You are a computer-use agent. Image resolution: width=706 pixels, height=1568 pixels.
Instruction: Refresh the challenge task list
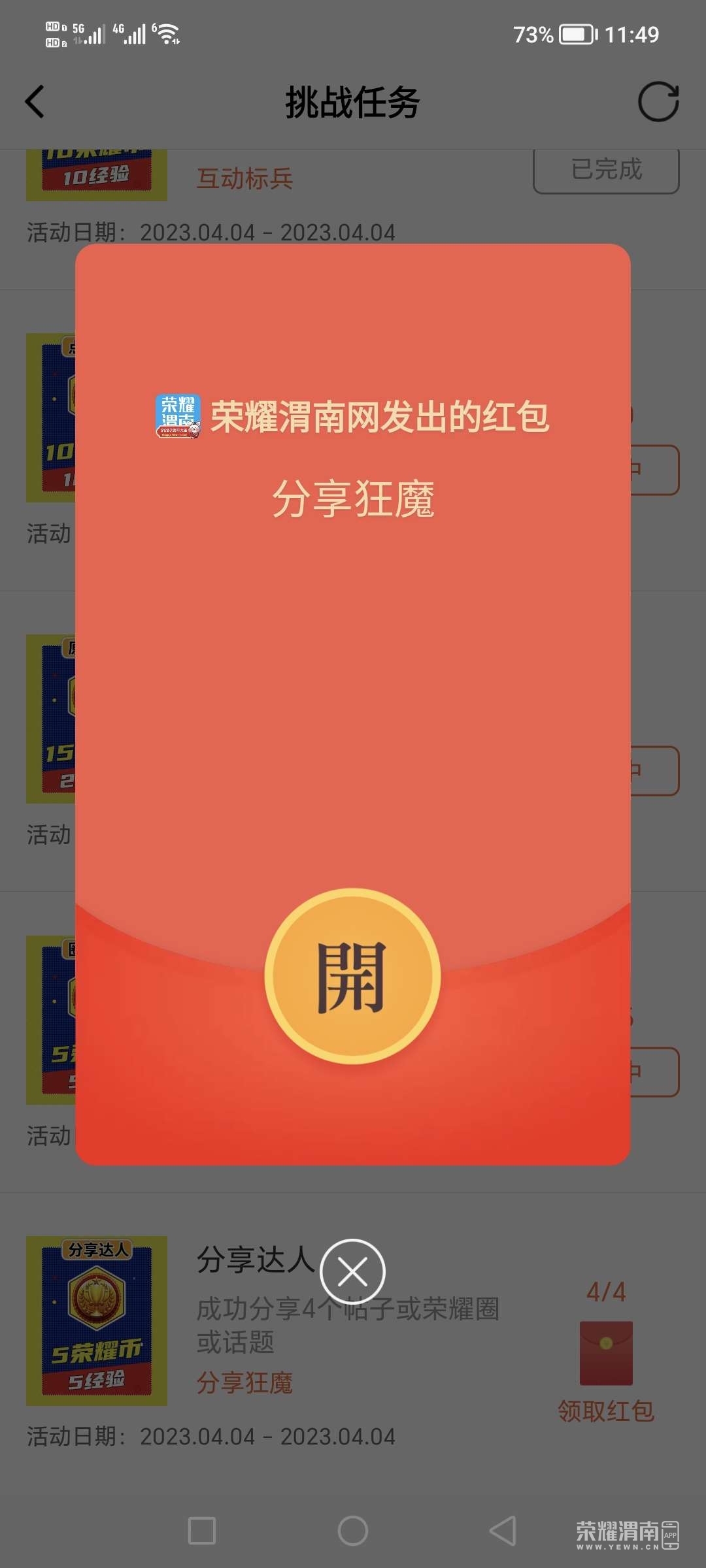pyautogui.click(x=658, y=102)
